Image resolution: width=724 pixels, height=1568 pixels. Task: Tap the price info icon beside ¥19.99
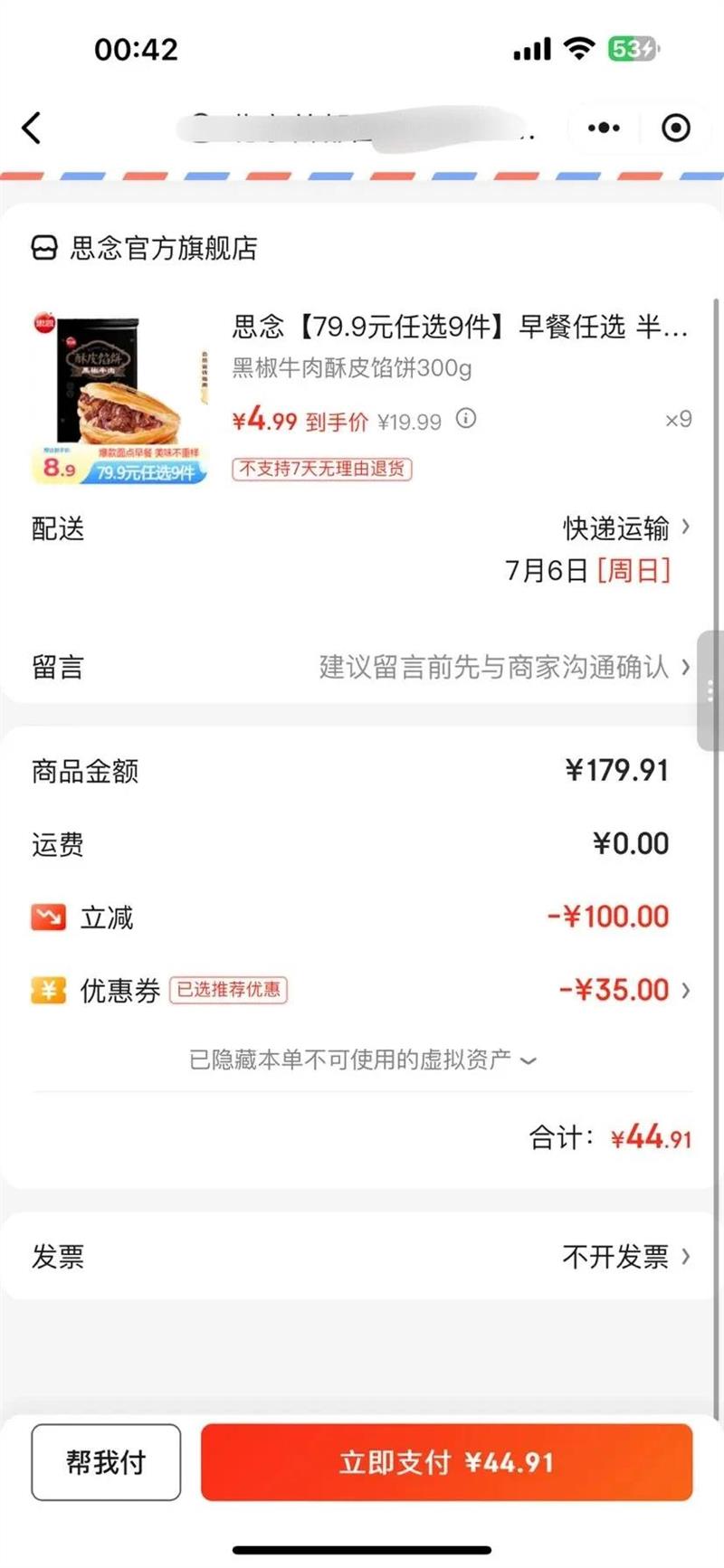(x=466, y=418)
